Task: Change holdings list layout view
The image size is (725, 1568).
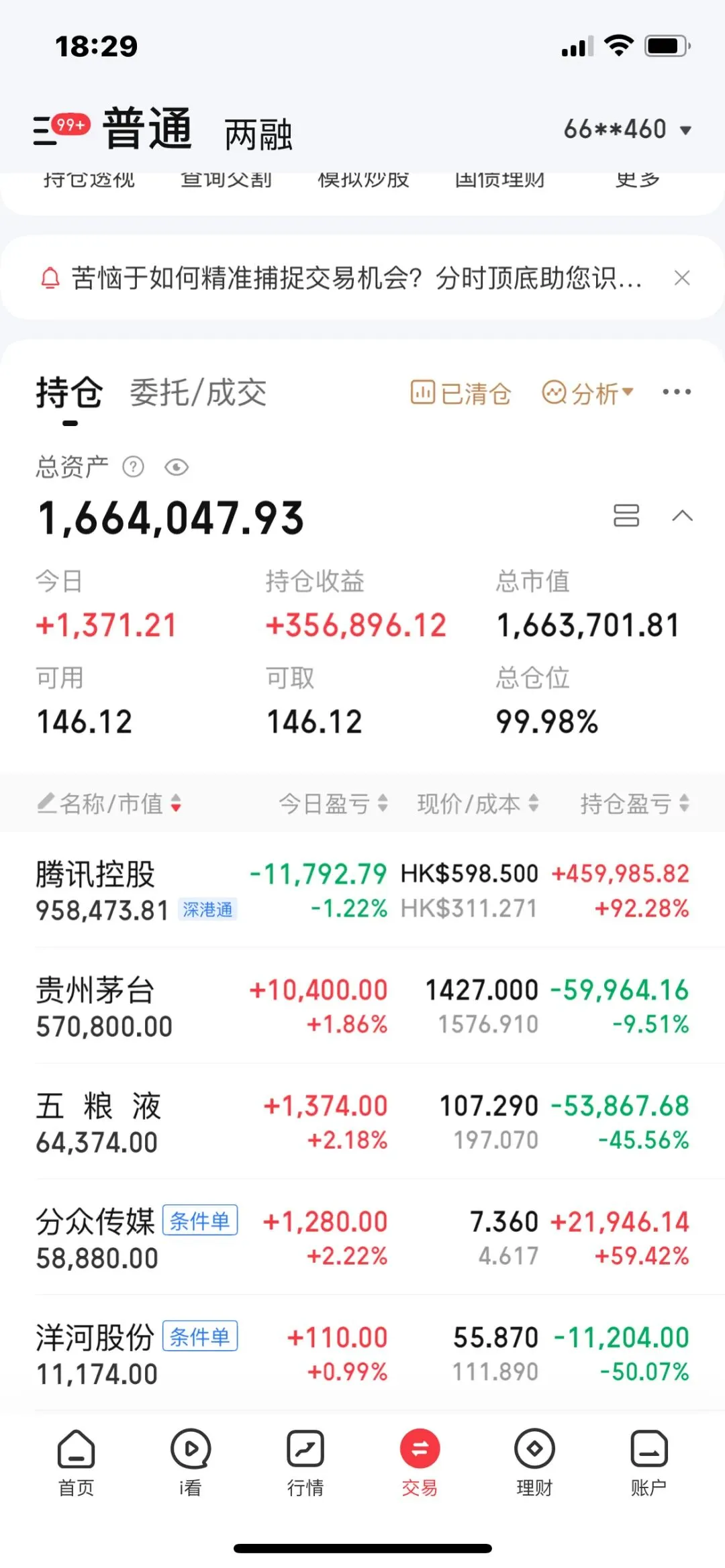Action: pos(626,516)
